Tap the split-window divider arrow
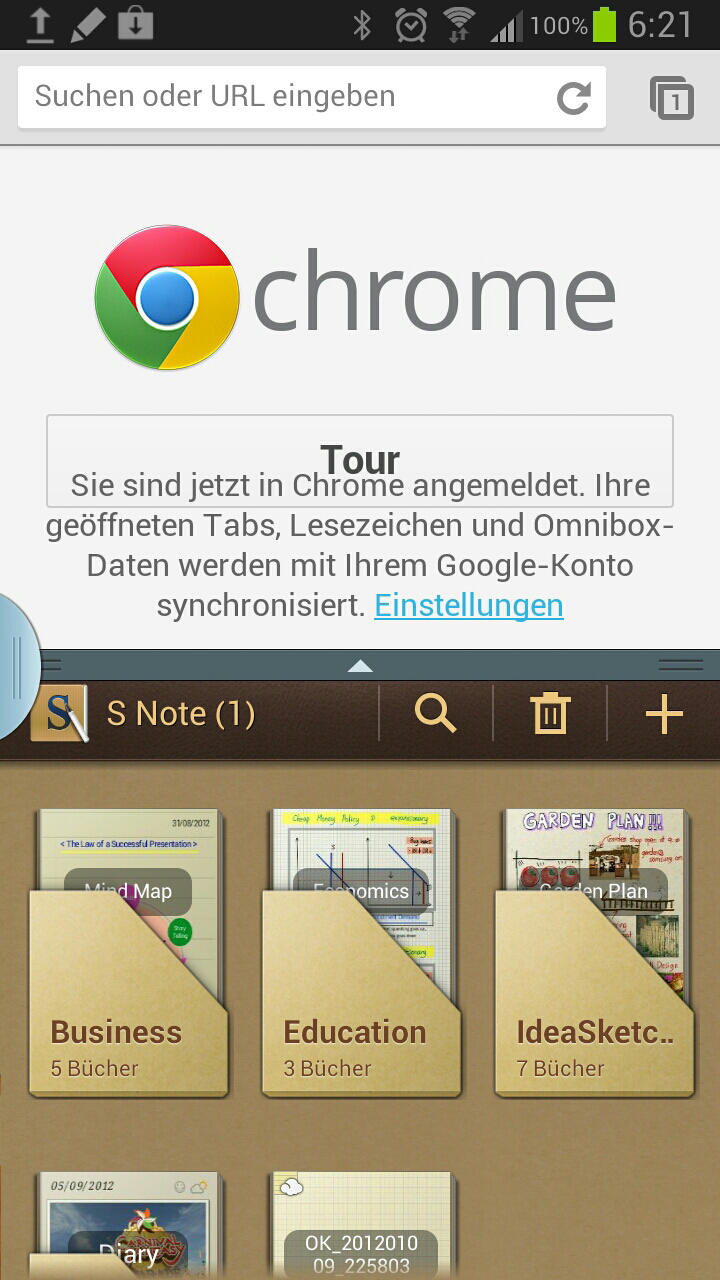 coord(360,665)
